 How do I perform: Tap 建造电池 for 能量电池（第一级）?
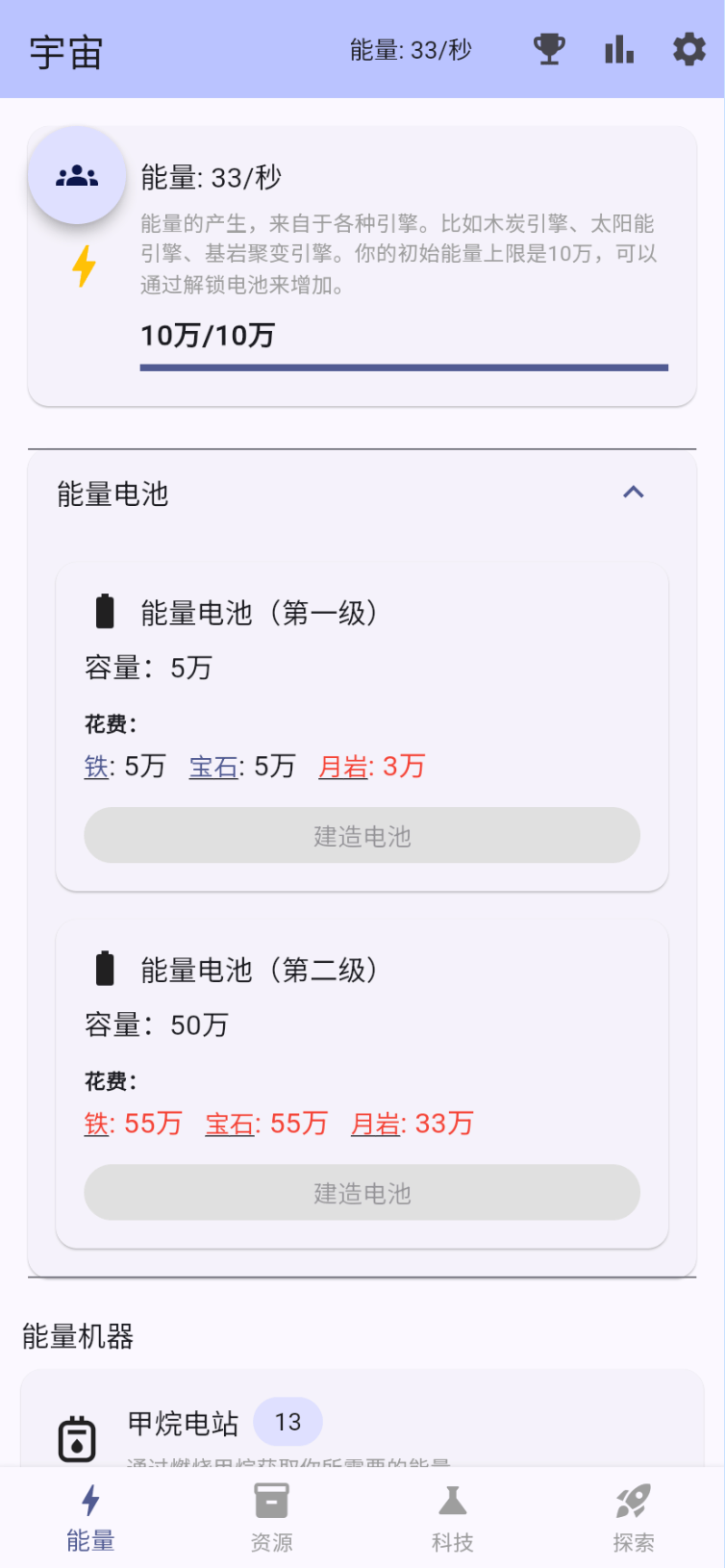[362, 836]
